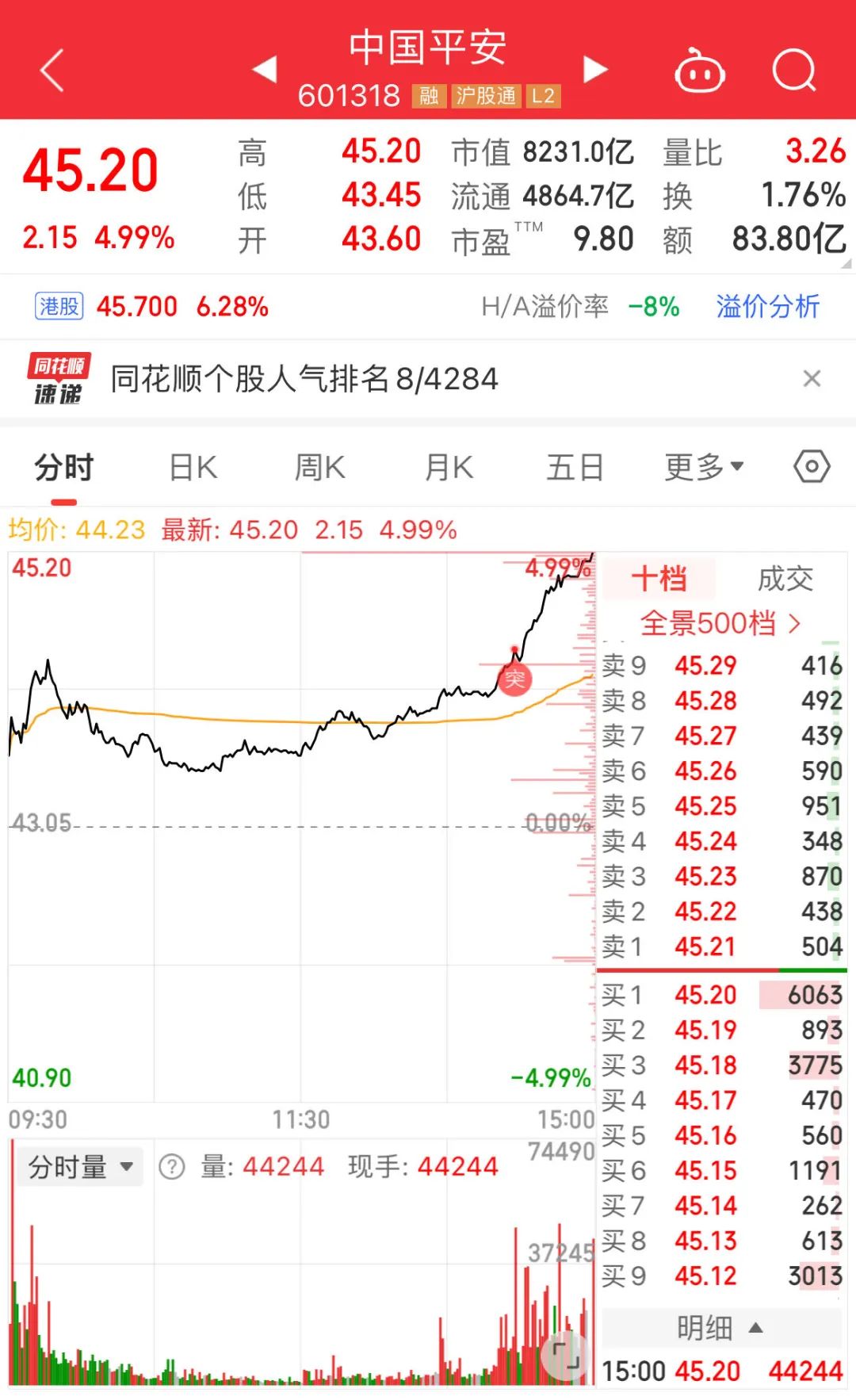Expand the 明细 trade details
This screenshot has height=1400, width=856.
tap(720, 1327)
